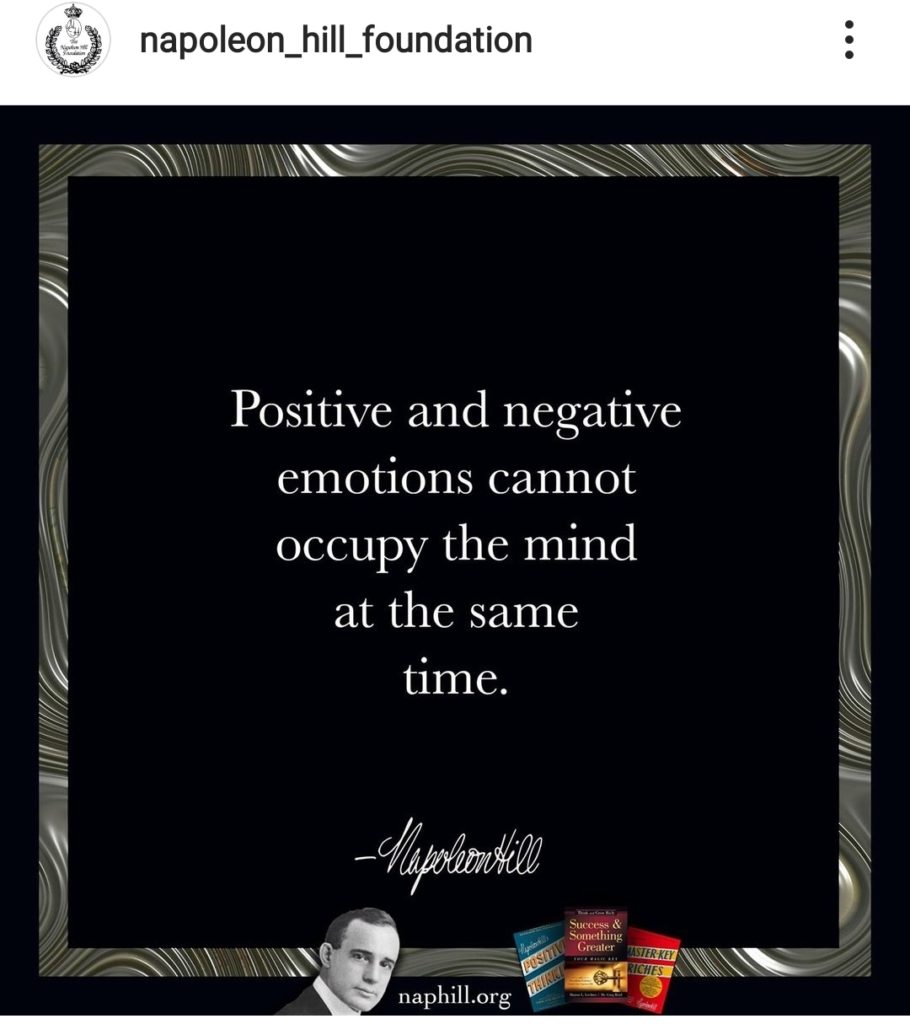Open the post's three-dot overflow menu
Screen dimensions: 910x1024
848,40
